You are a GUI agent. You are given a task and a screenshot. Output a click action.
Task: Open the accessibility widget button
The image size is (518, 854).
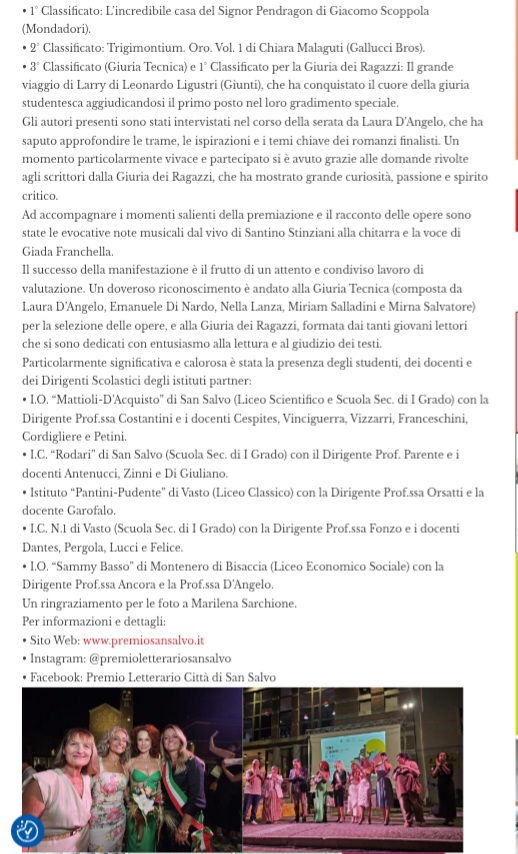pos(27,831)
